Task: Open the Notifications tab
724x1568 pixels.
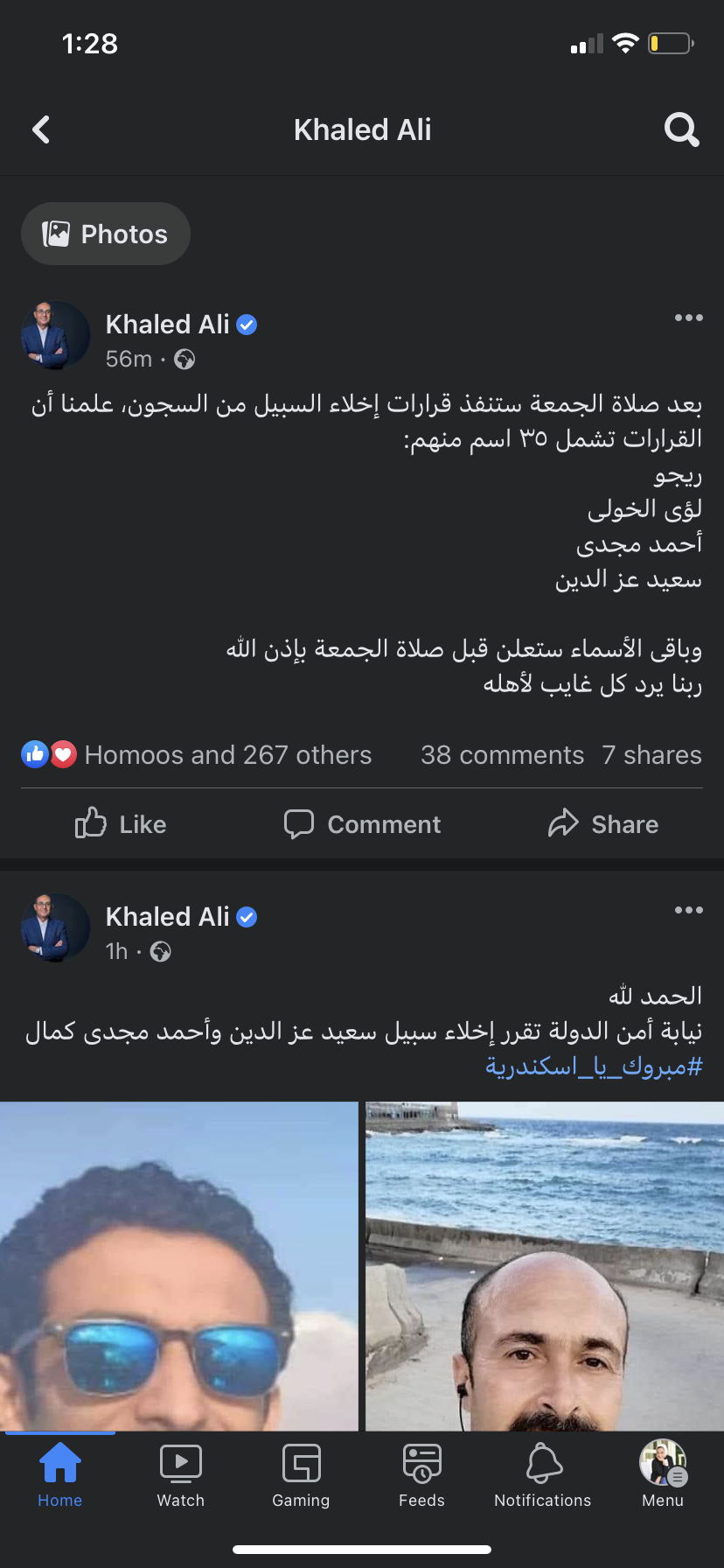Action: [542, 1475]
